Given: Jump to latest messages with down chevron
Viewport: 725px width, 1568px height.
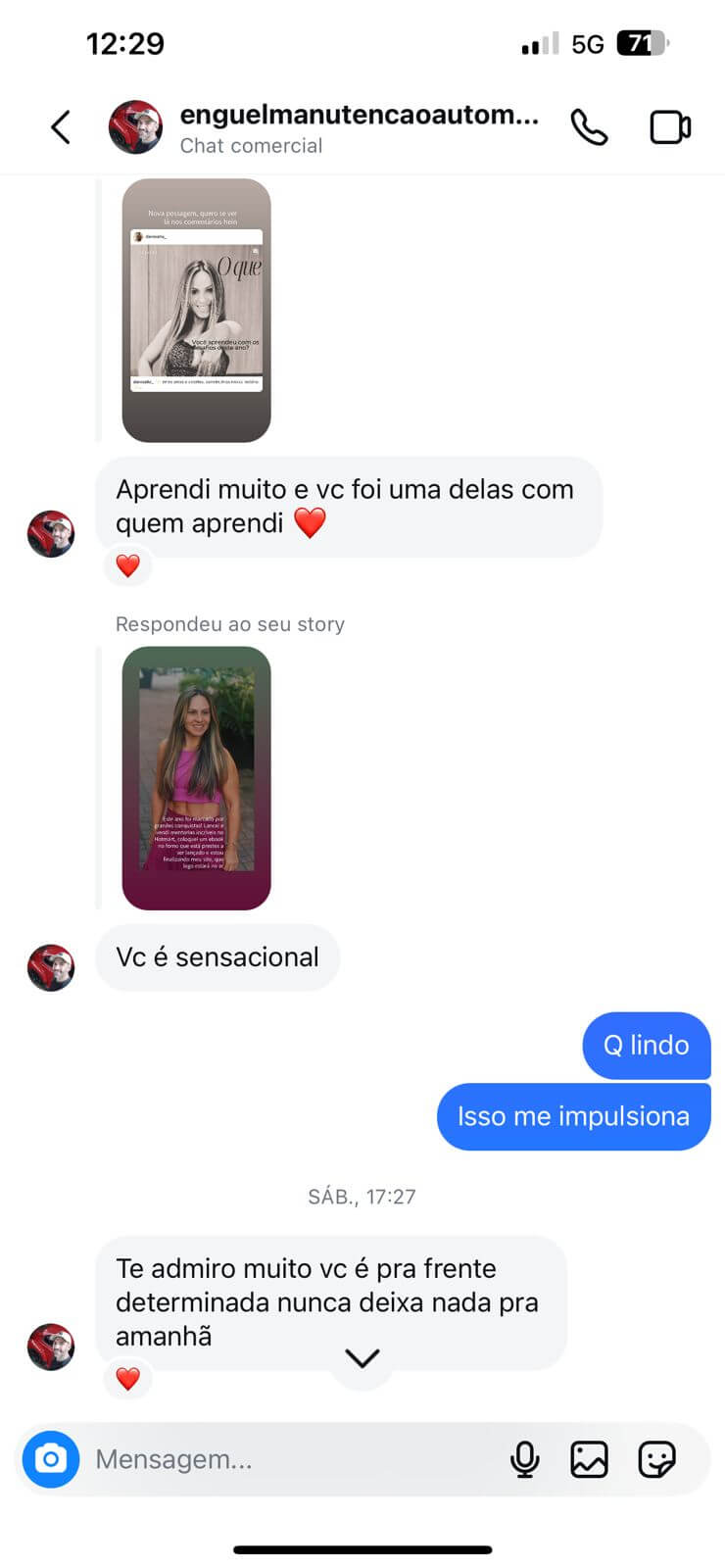Looking at the screenshot, I should point(362,1358).
